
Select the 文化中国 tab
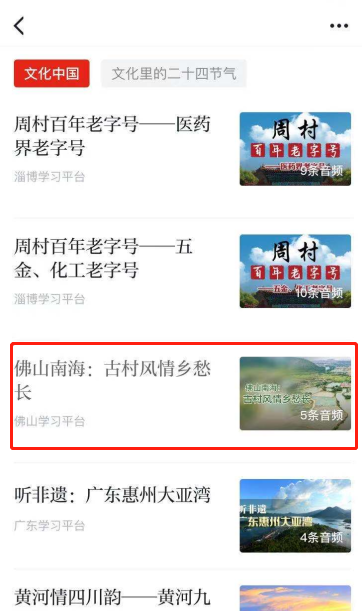(x=52, y=73)
